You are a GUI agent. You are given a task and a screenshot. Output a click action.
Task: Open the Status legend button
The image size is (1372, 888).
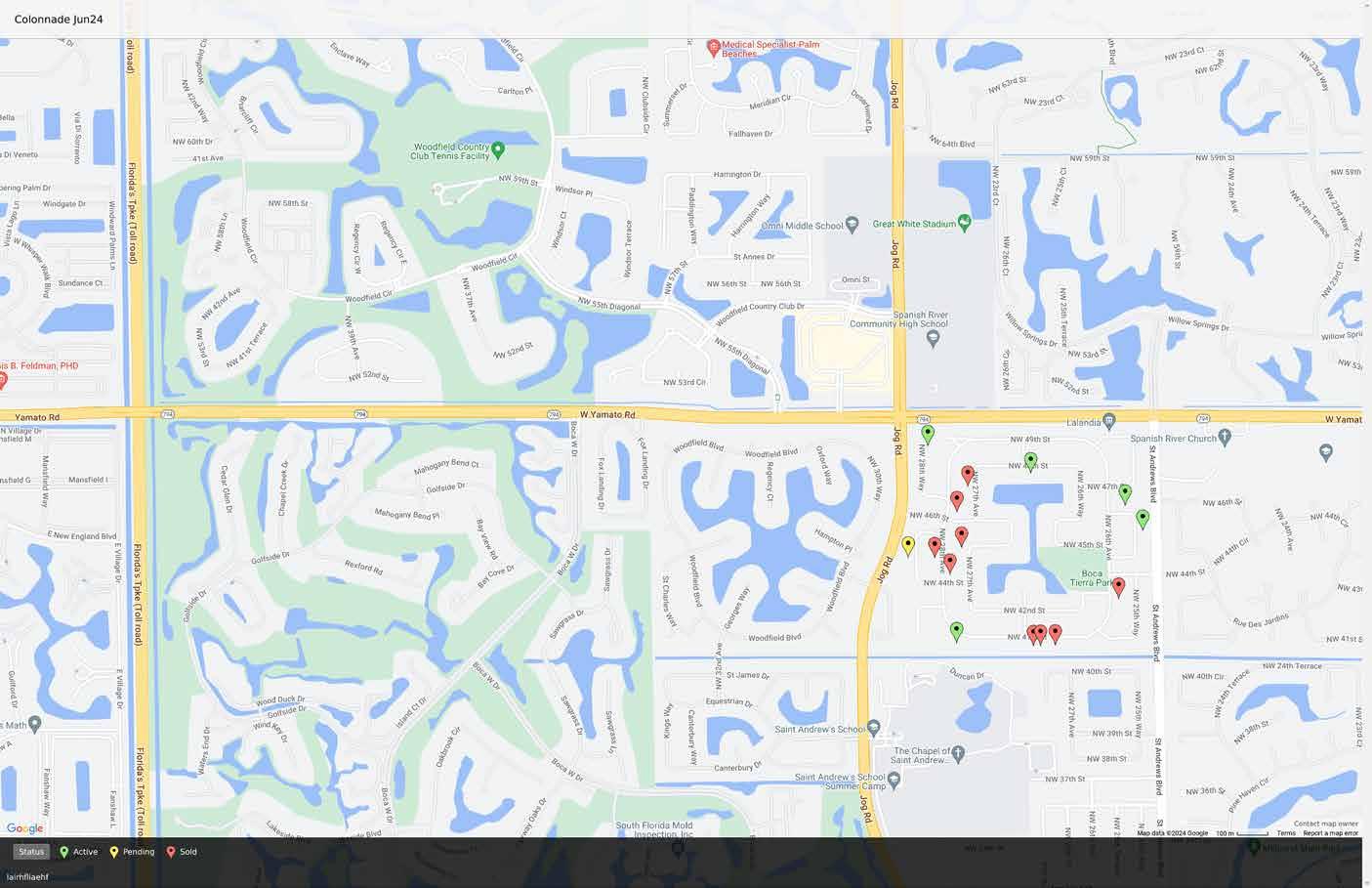tap(31, 852)
